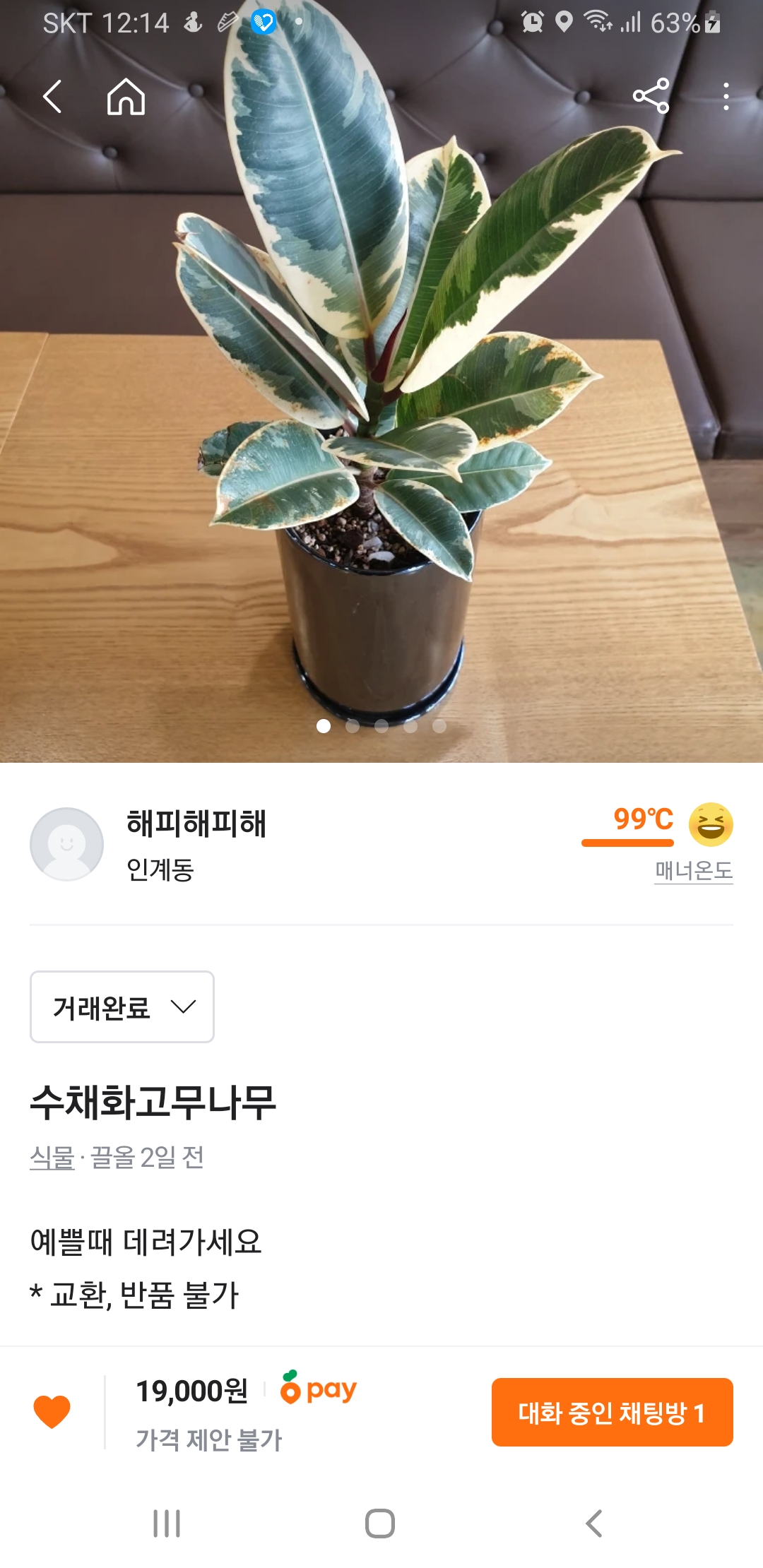Go back using the top arrow
This screenshot has height=1568, width=763.
[53, 97]
